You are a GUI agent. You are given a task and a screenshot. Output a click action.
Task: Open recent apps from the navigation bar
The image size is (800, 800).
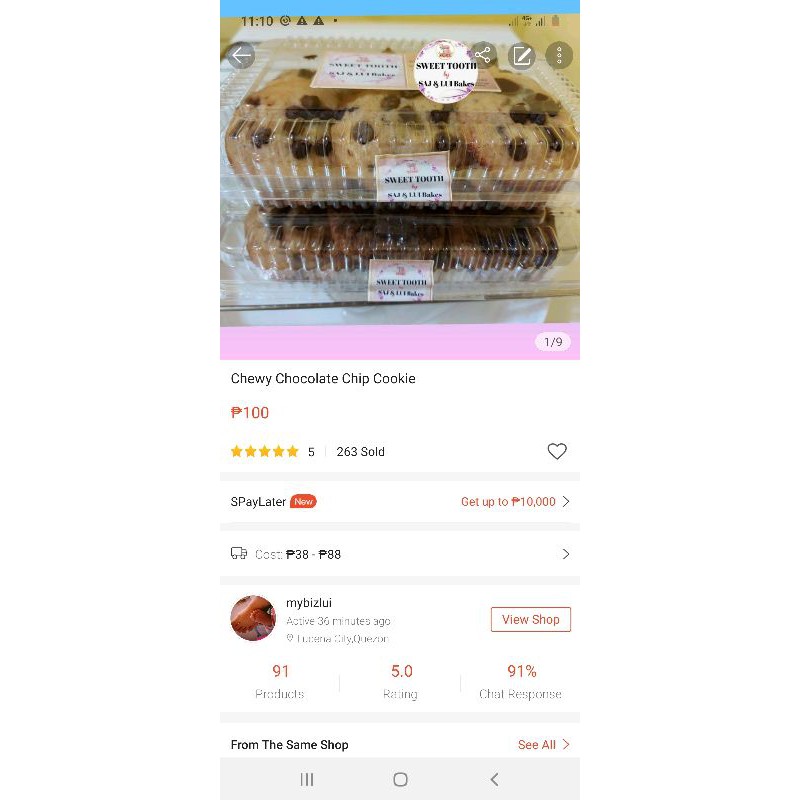307,780
